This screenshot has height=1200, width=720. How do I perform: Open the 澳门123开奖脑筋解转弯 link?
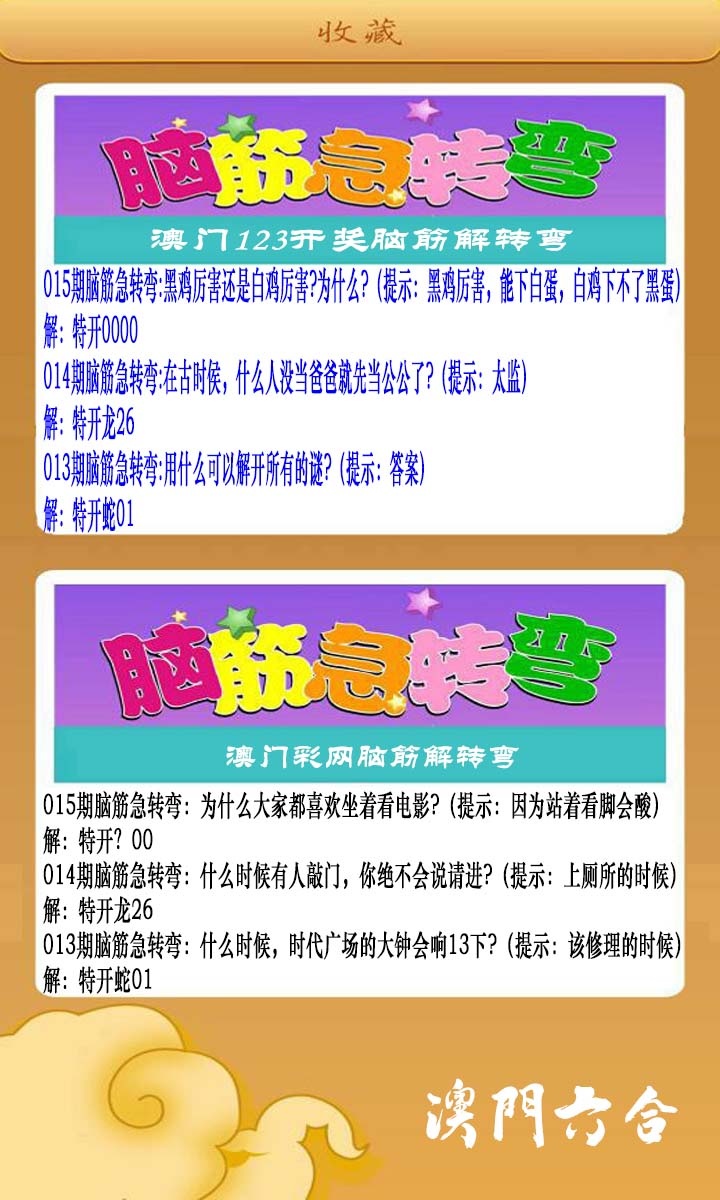360,237
